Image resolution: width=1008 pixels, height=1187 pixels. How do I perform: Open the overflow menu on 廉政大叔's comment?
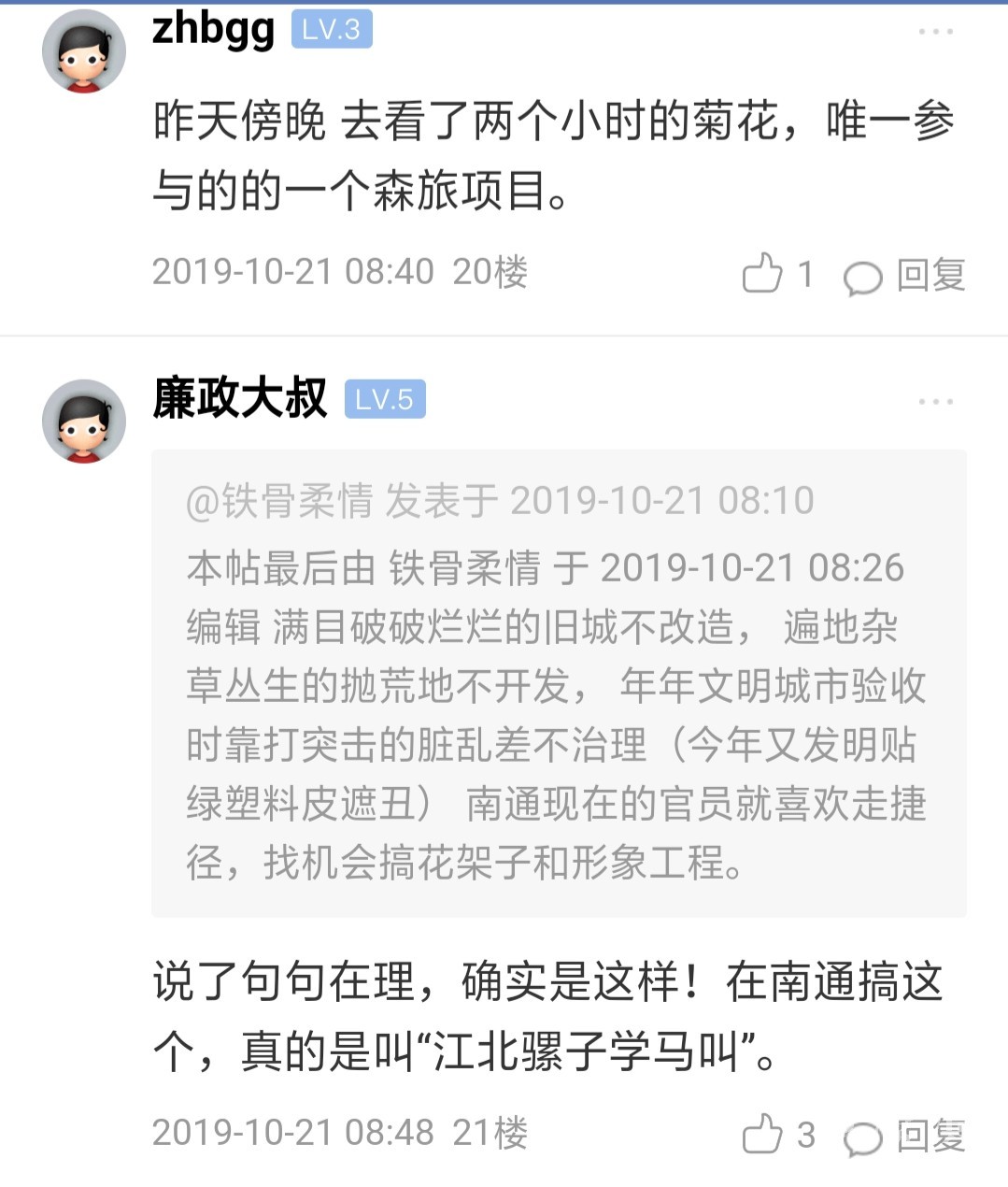[934, 402]
